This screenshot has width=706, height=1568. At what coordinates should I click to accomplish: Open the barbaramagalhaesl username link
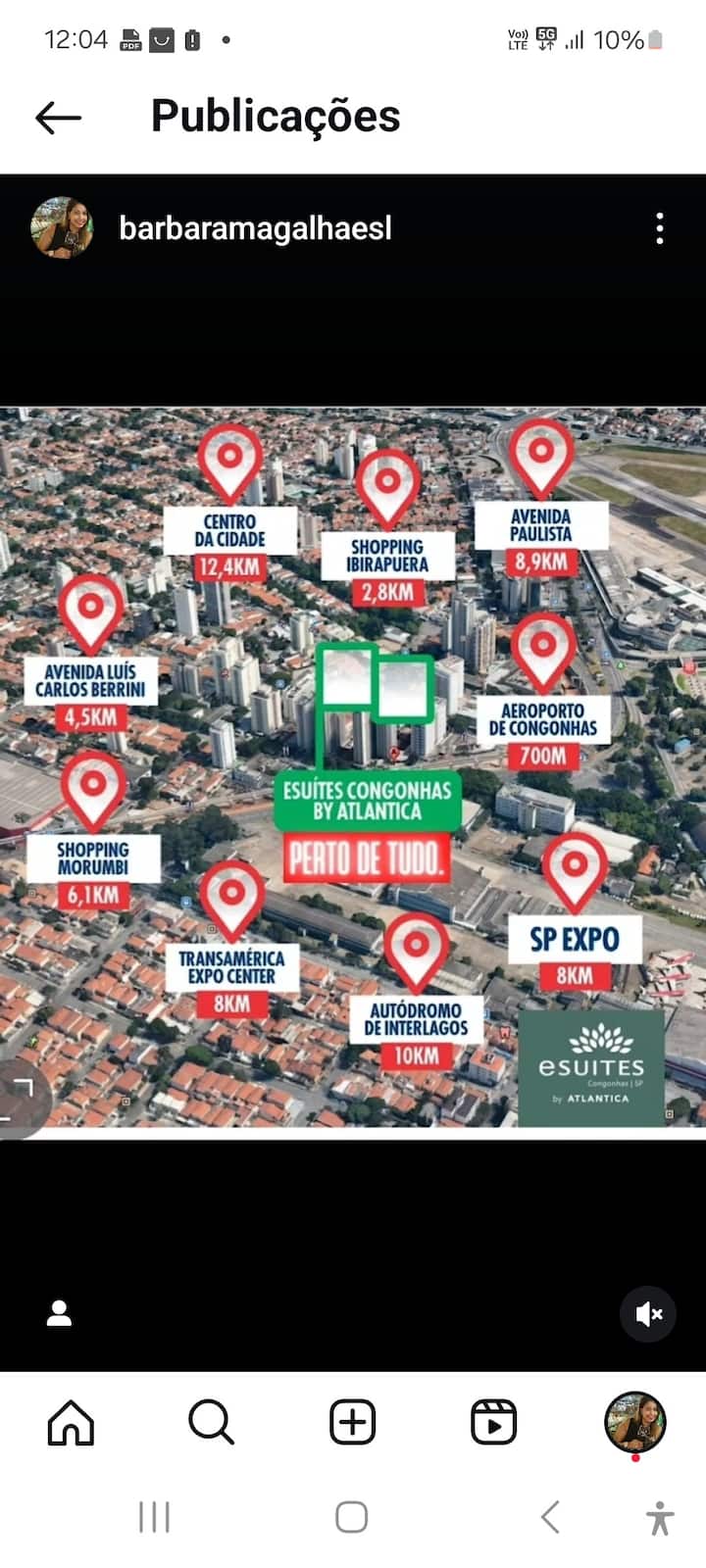(x=255, y=228)
